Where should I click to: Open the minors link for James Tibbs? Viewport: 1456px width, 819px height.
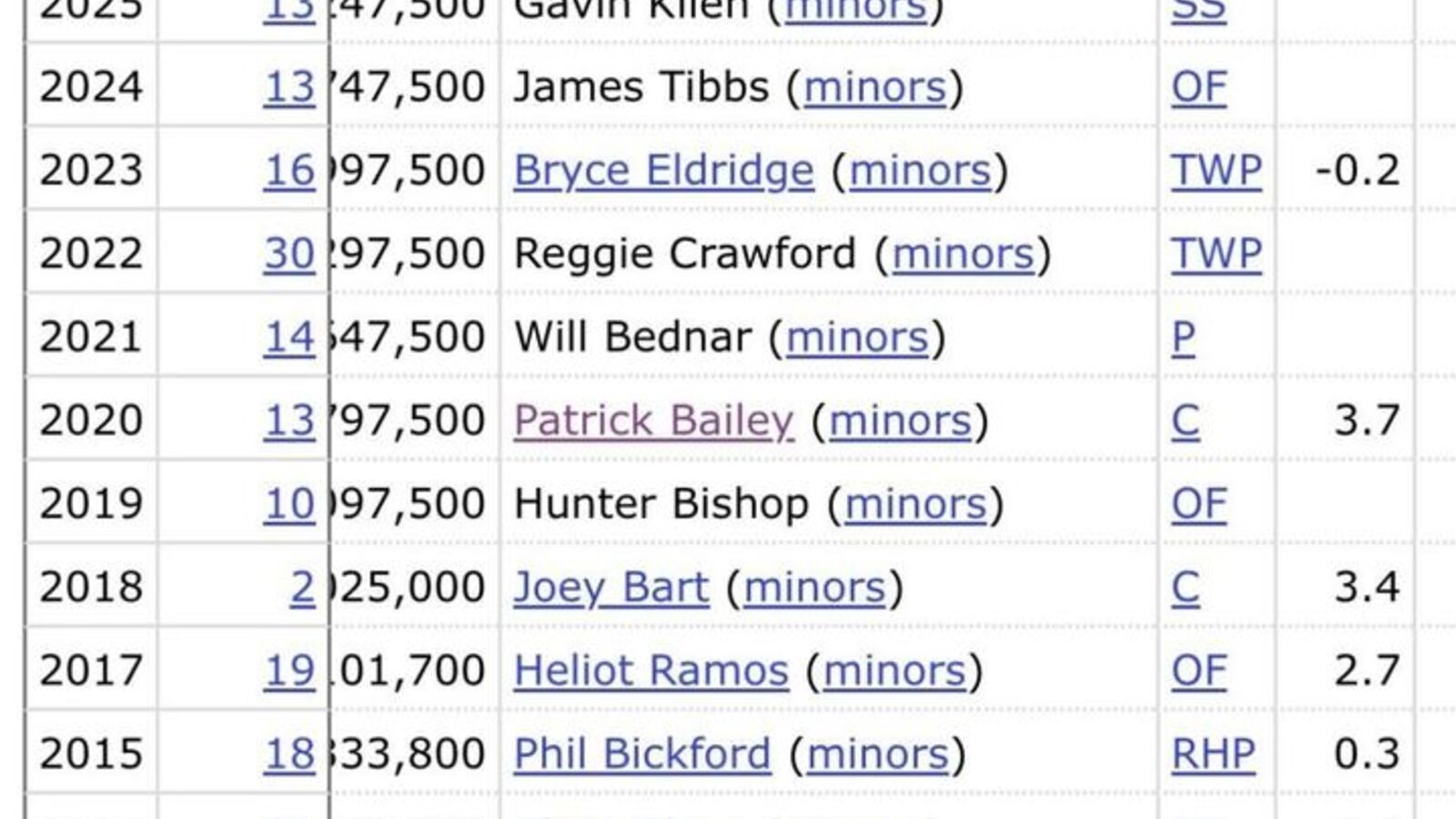pos(875,88)
